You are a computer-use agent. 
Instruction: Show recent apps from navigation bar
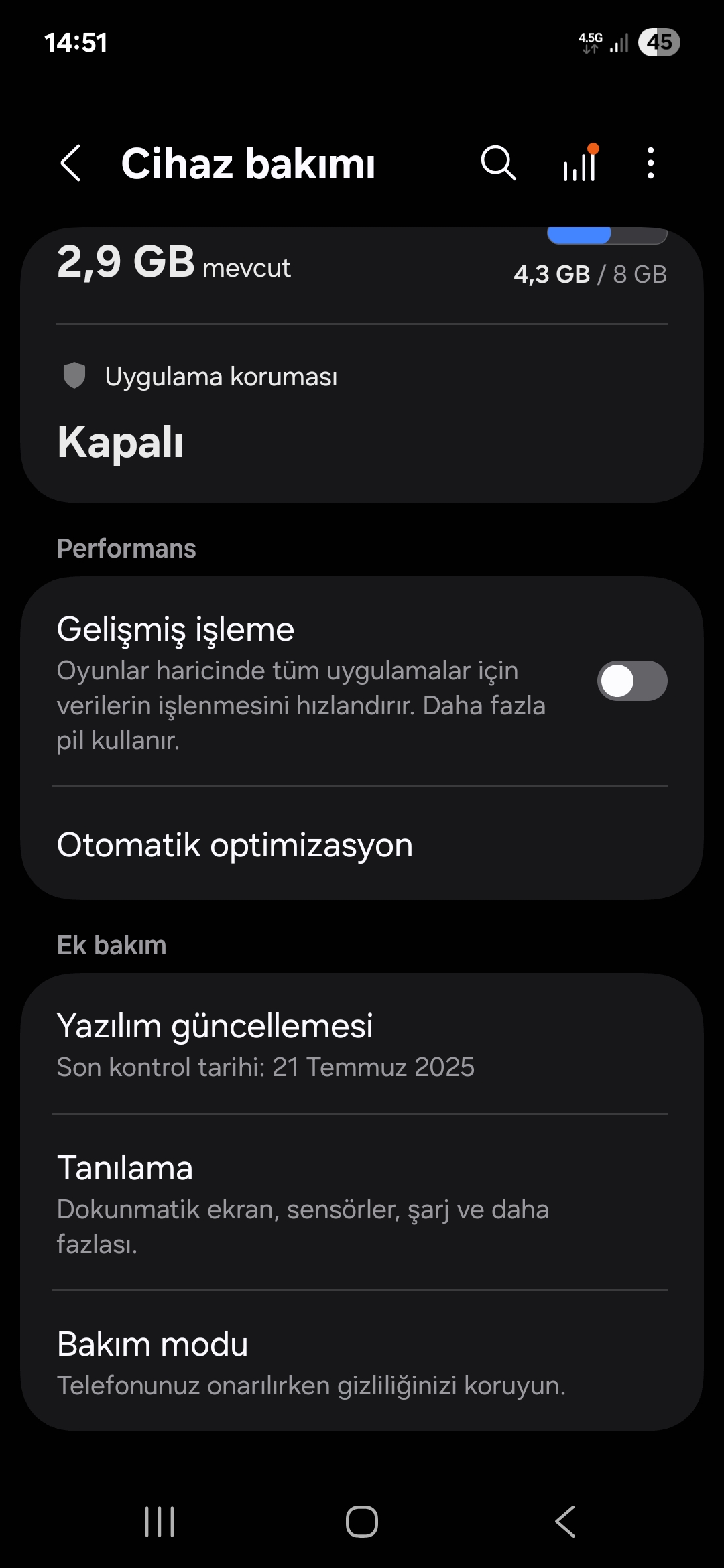160,1521
